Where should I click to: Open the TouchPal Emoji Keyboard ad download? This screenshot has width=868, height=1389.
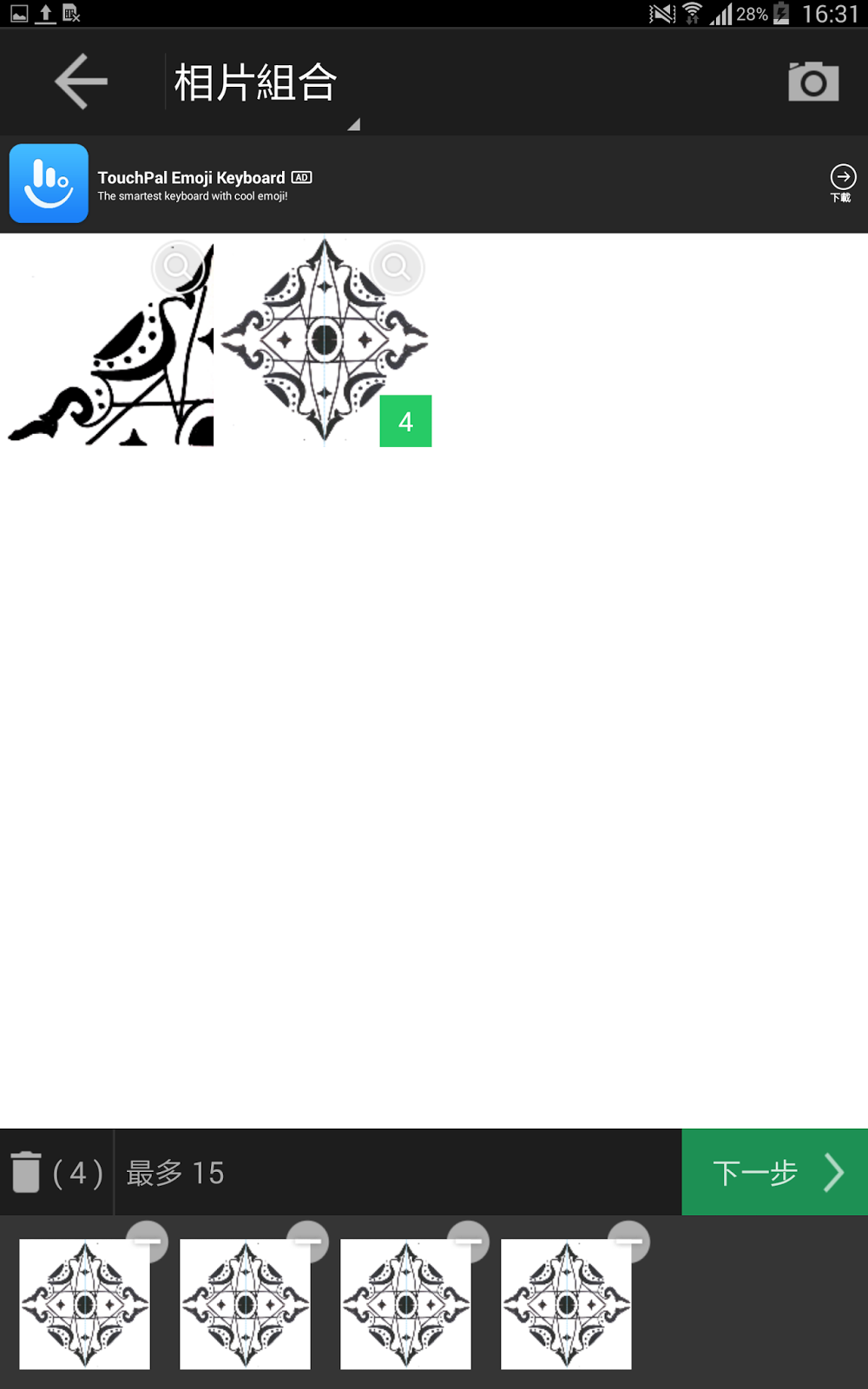click(842, 182)
